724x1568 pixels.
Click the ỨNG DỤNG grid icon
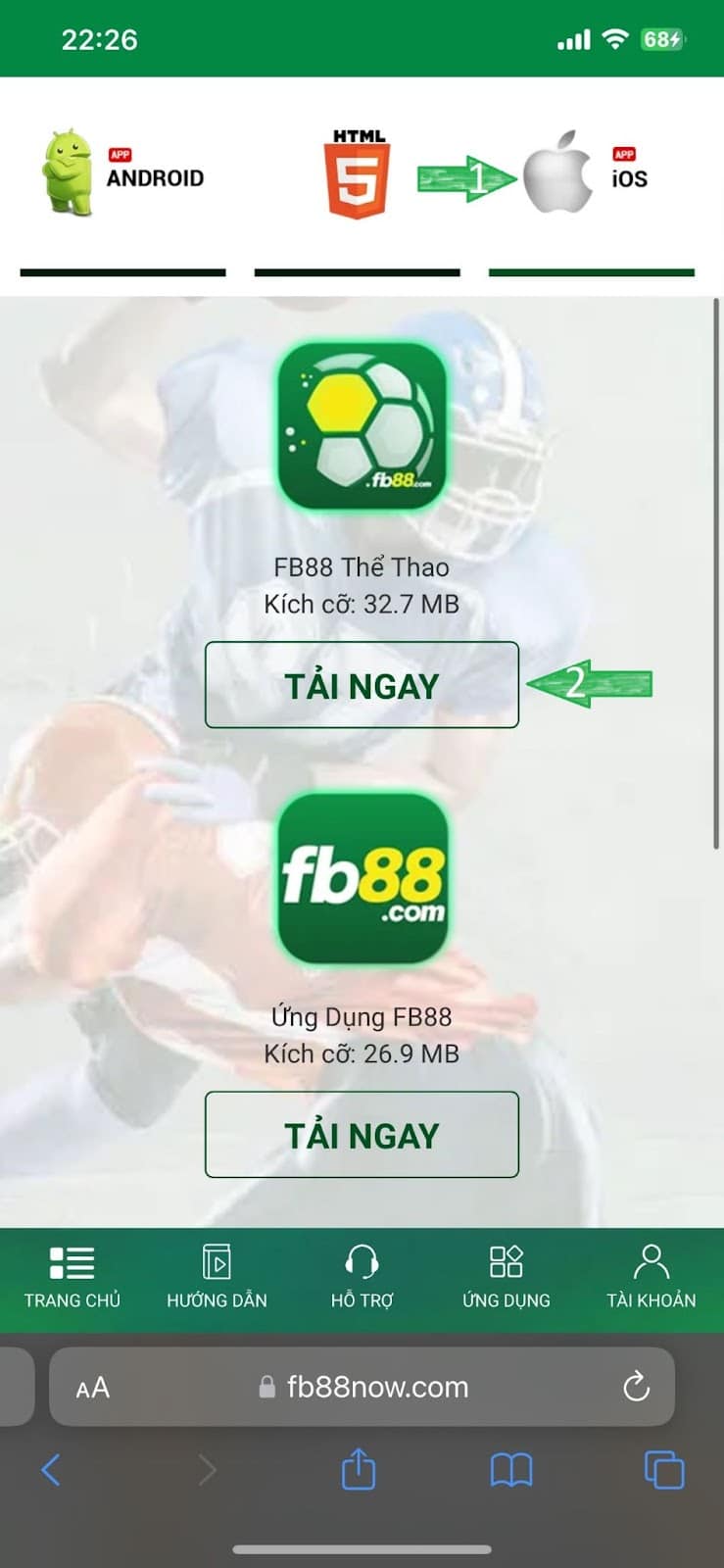pos(507,1262)
